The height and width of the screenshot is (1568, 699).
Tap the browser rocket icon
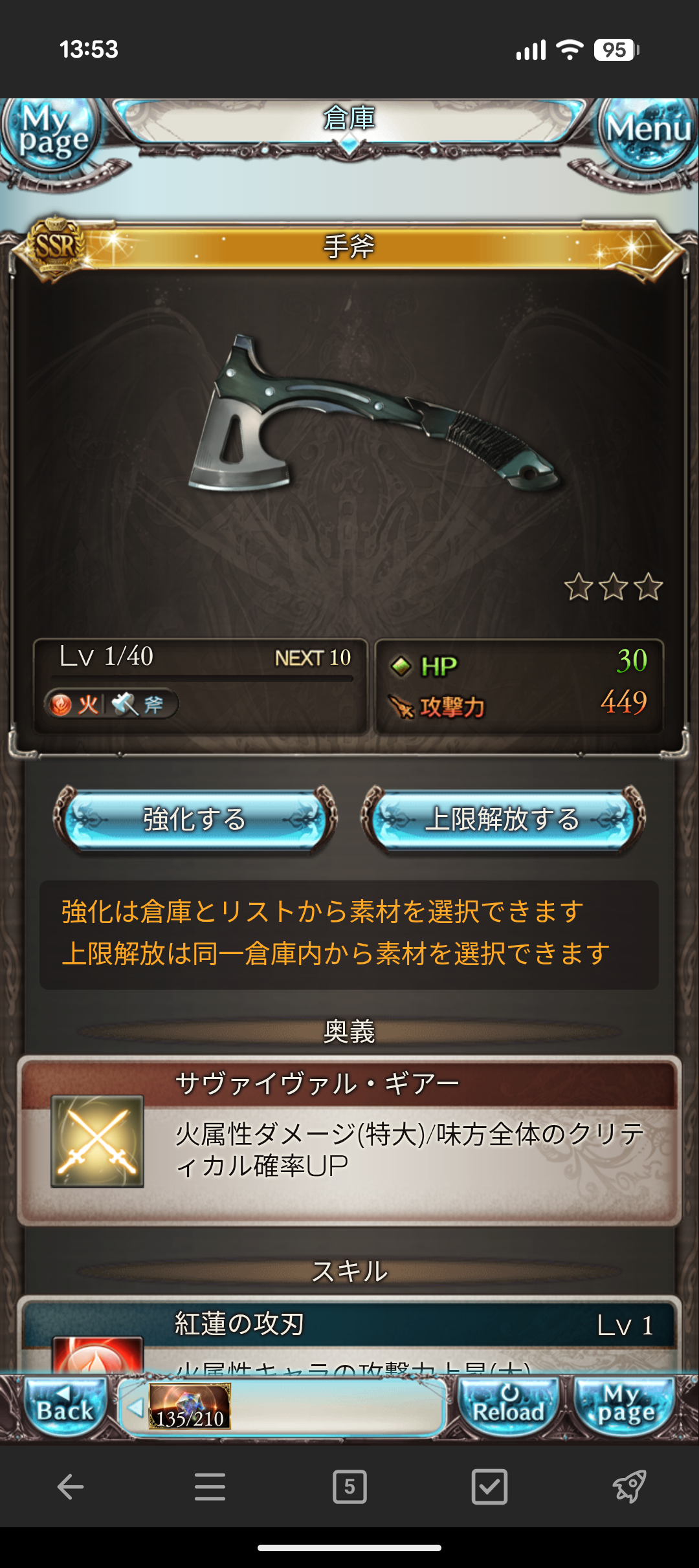629,1486
